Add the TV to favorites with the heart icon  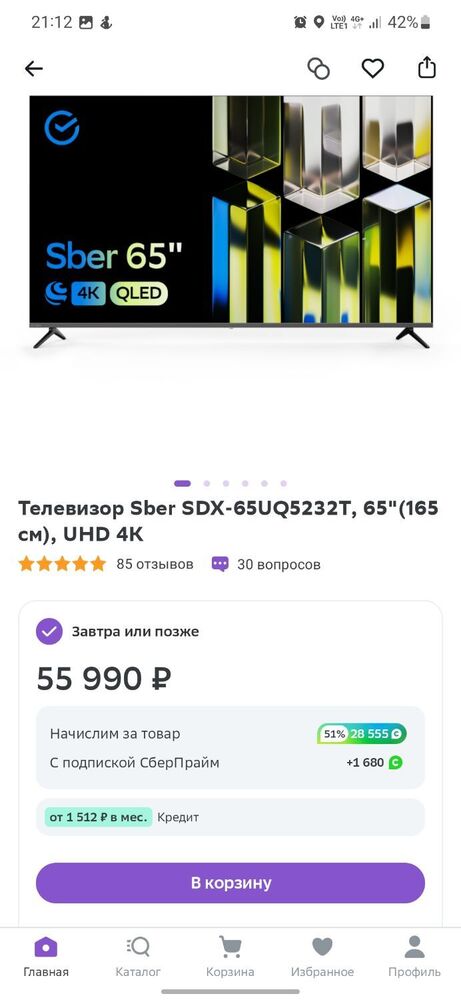coord(372,68)
